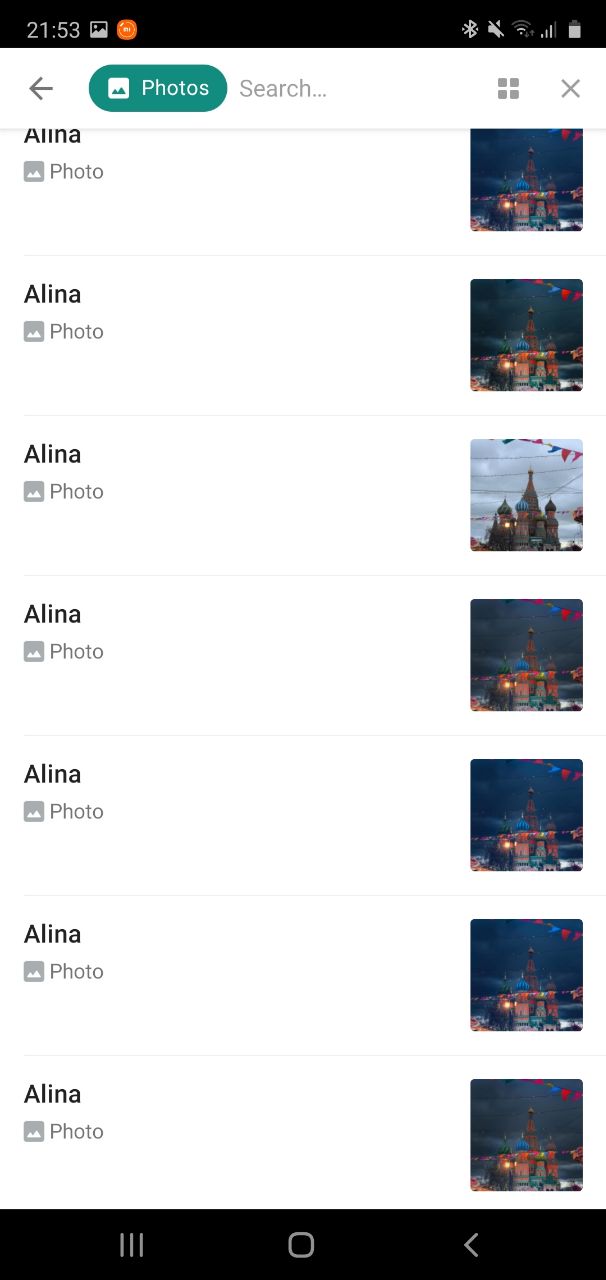Go to the home screen
606x1280 pixels.
(x=301, y=1244)
